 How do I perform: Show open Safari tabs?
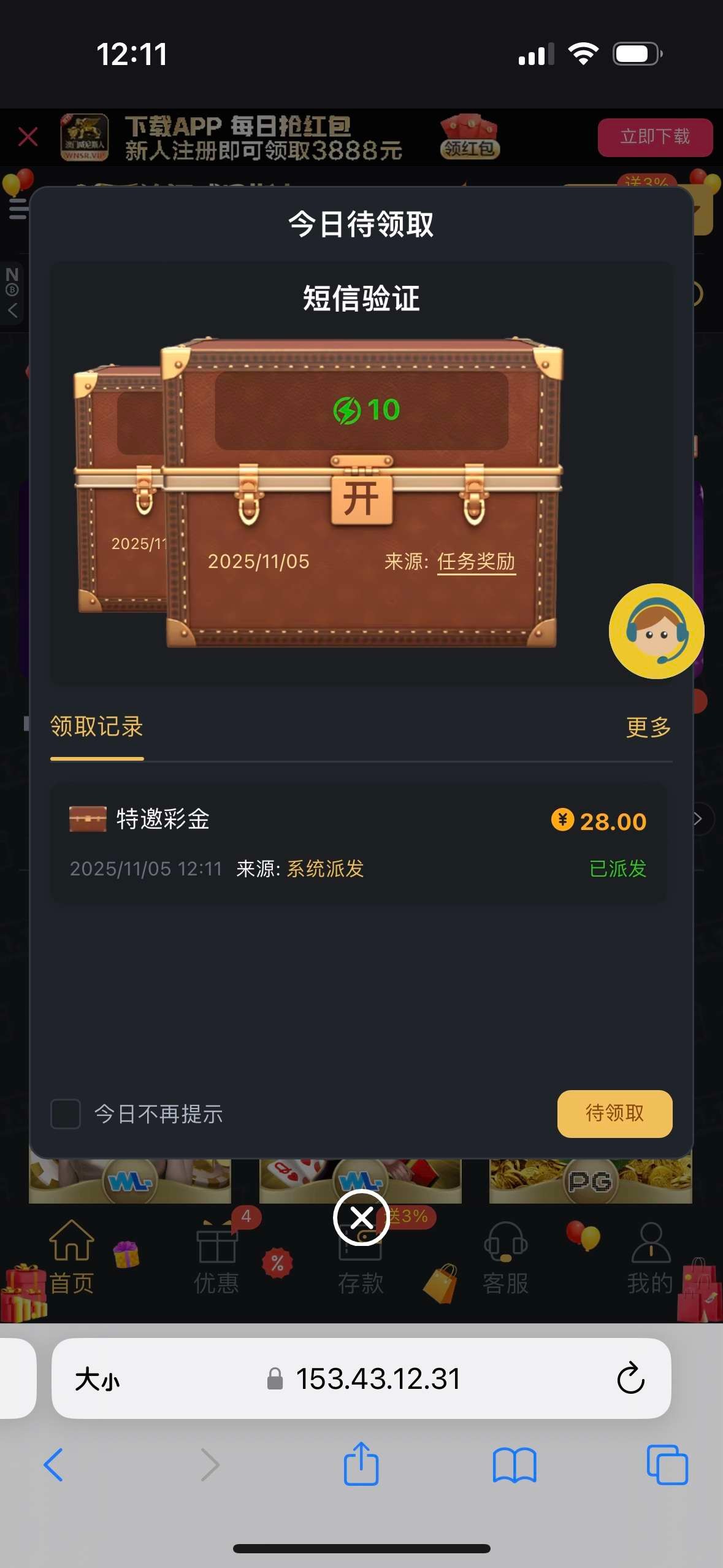(667, 1465)
